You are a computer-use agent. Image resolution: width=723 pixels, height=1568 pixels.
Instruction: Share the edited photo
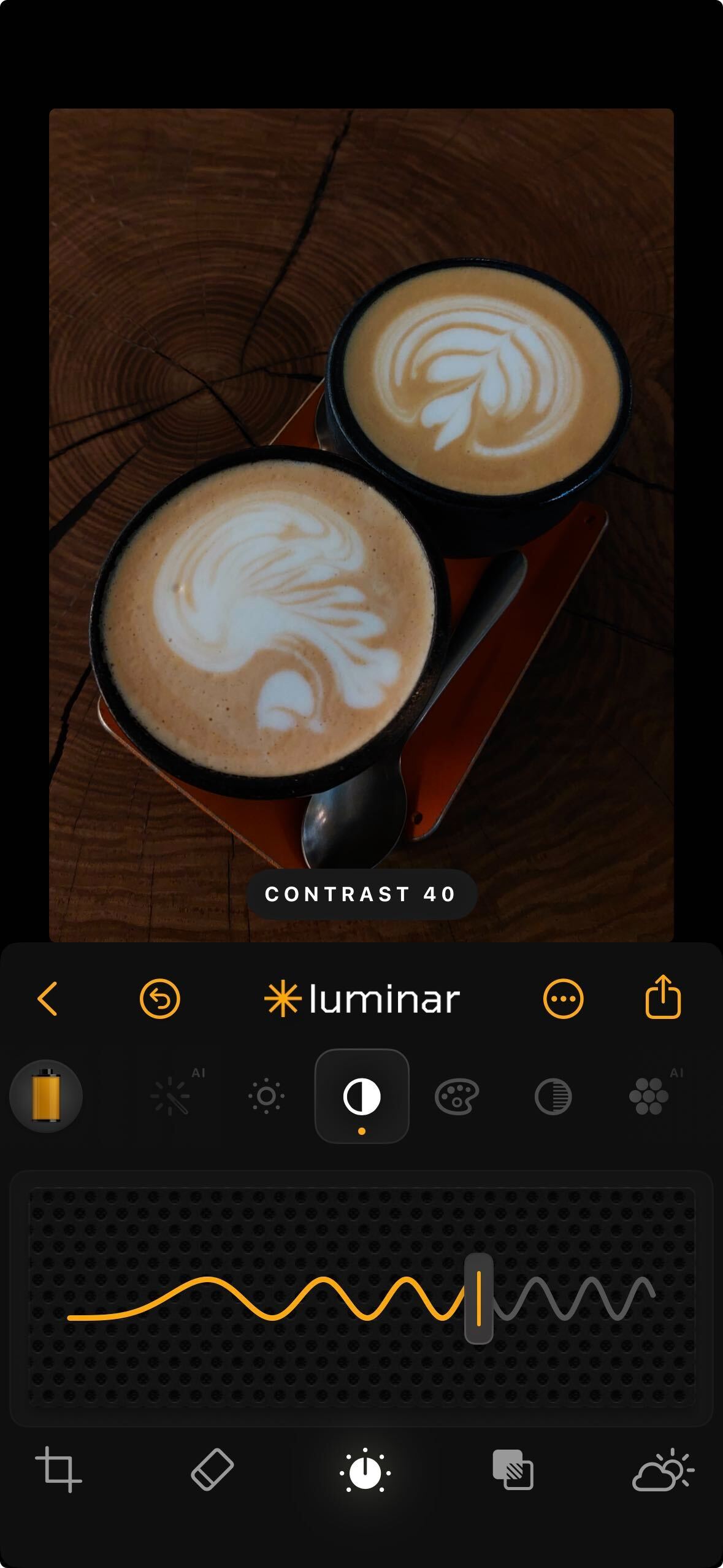click(663, 997)
